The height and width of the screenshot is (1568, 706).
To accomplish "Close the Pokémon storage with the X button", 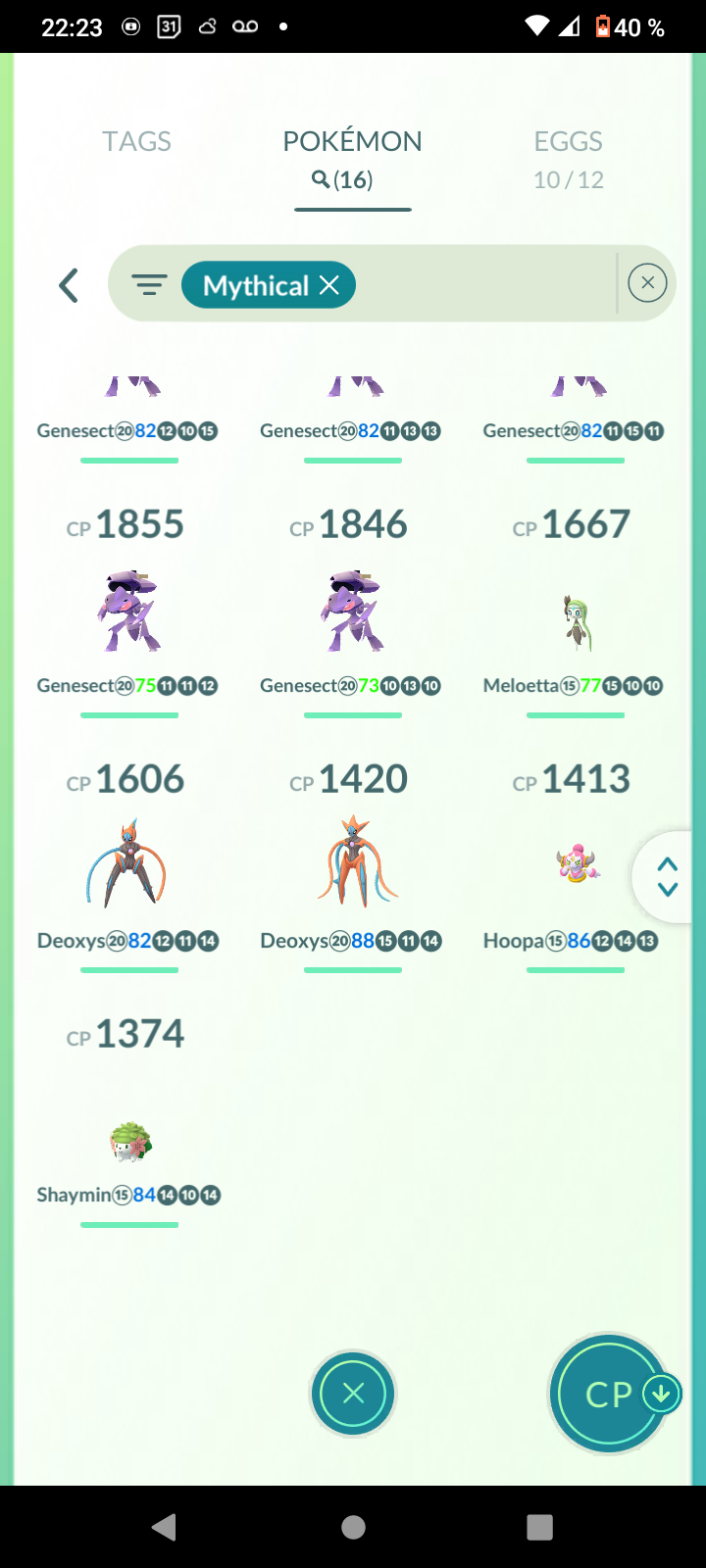I will pyautogui.click(x=353, y=1394).
